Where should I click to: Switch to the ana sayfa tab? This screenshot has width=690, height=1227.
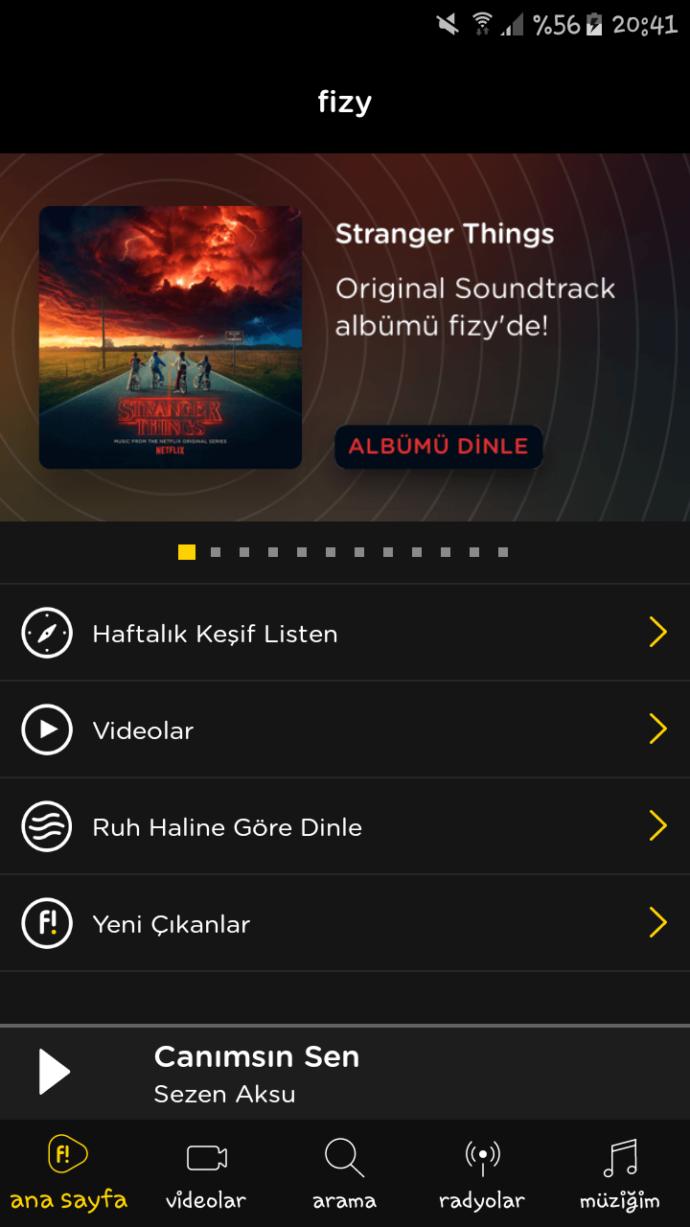click(68, 1173)
